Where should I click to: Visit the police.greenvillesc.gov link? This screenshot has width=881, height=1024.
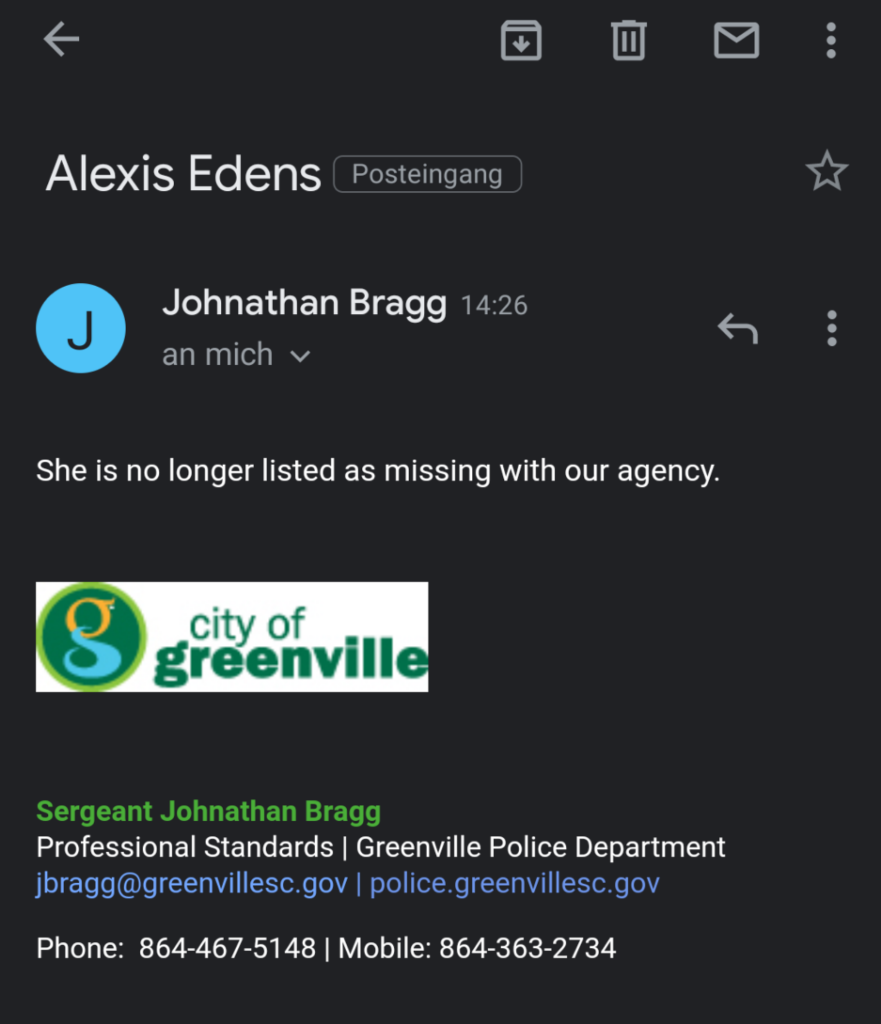[x=514, y=884]
